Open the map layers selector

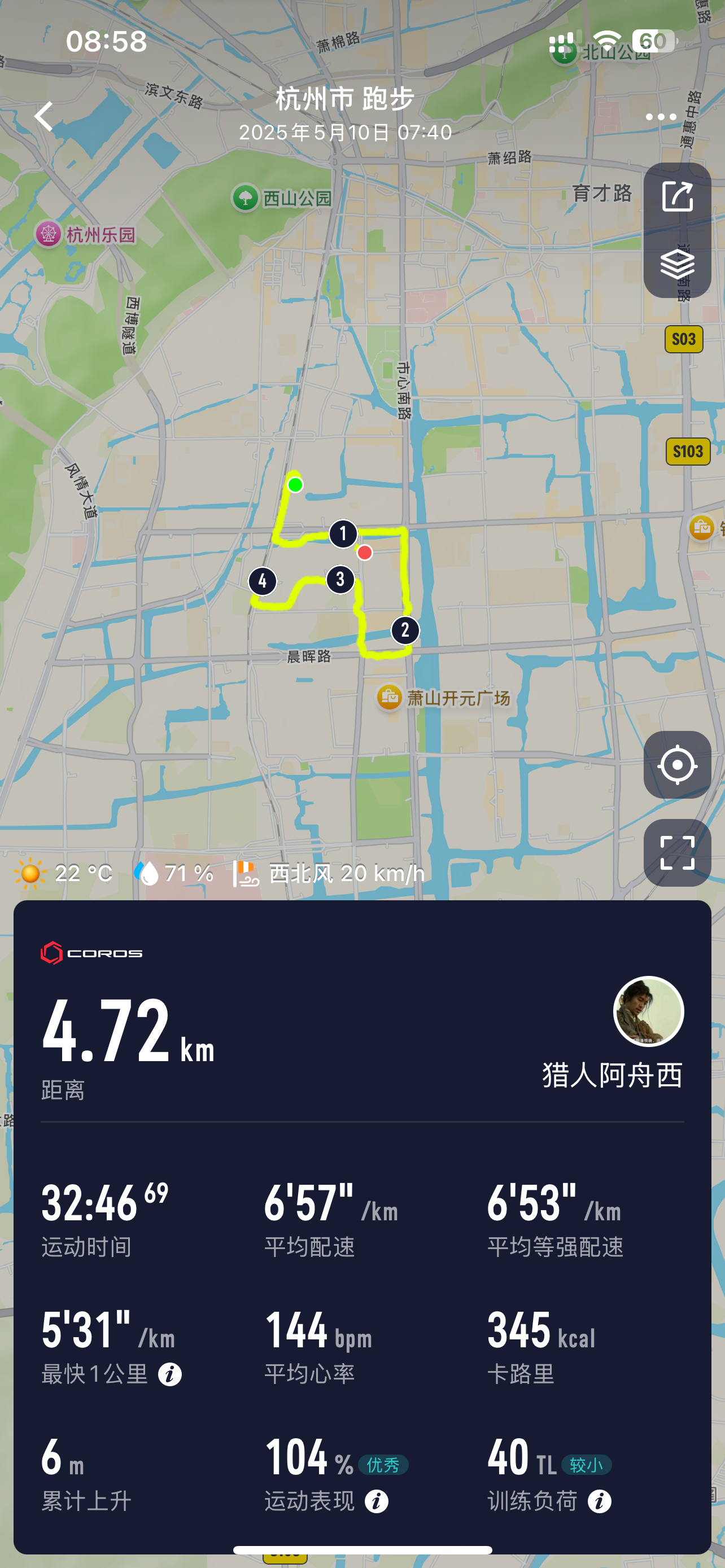(x=677, y=264)
